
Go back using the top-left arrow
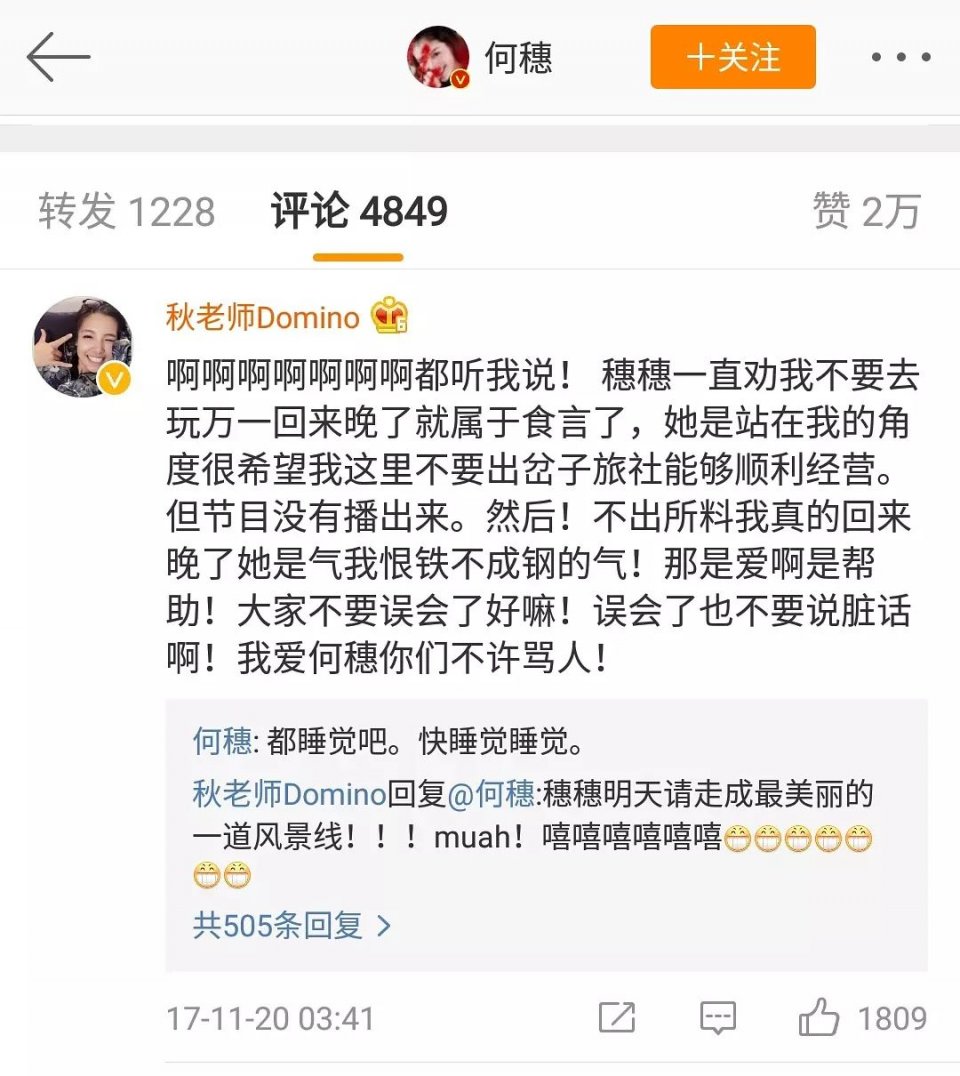(58, 57)
